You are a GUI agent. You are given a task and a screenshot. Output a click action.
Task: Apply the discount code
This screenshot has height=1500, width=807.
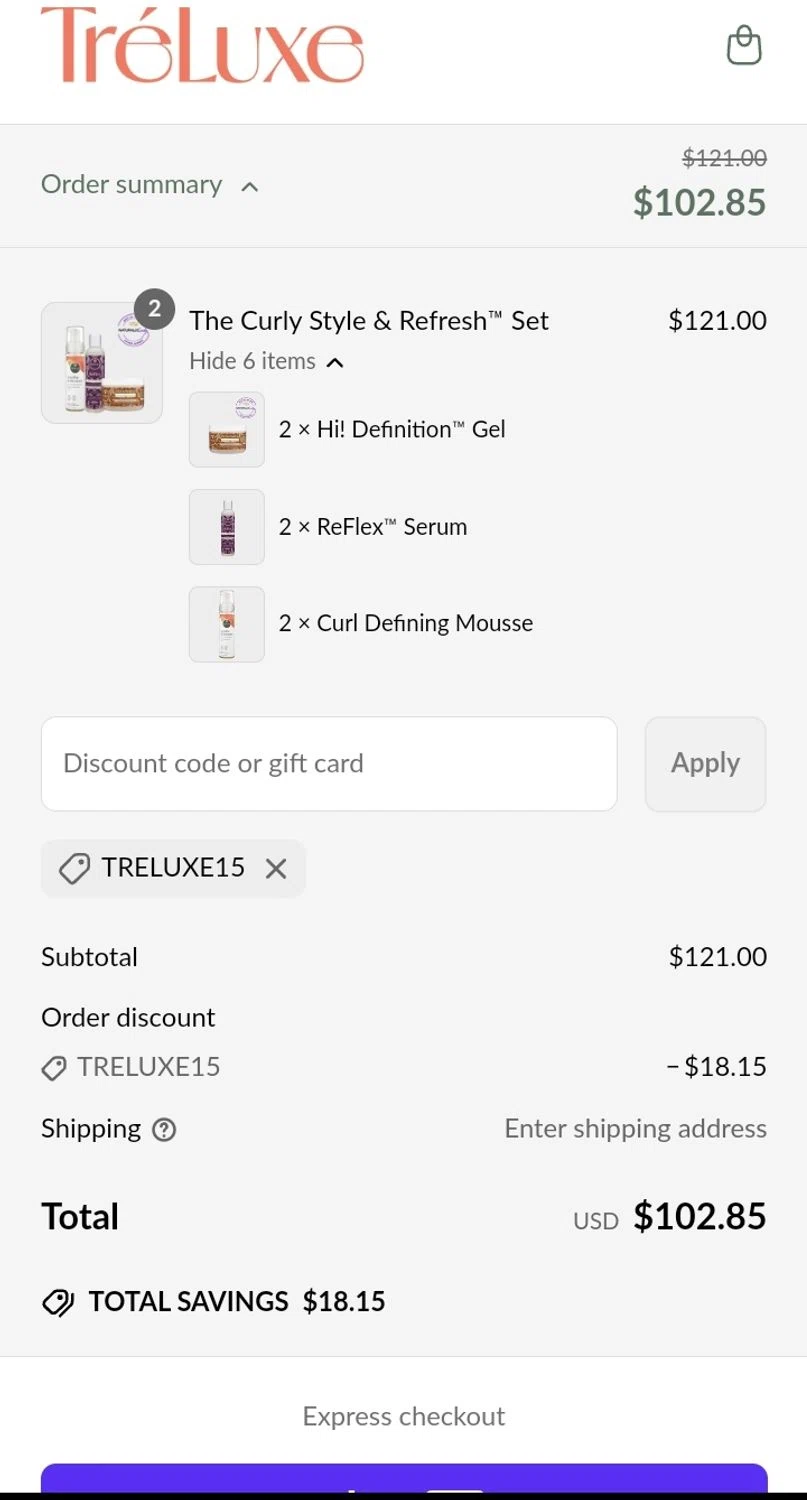click(705, 763)
